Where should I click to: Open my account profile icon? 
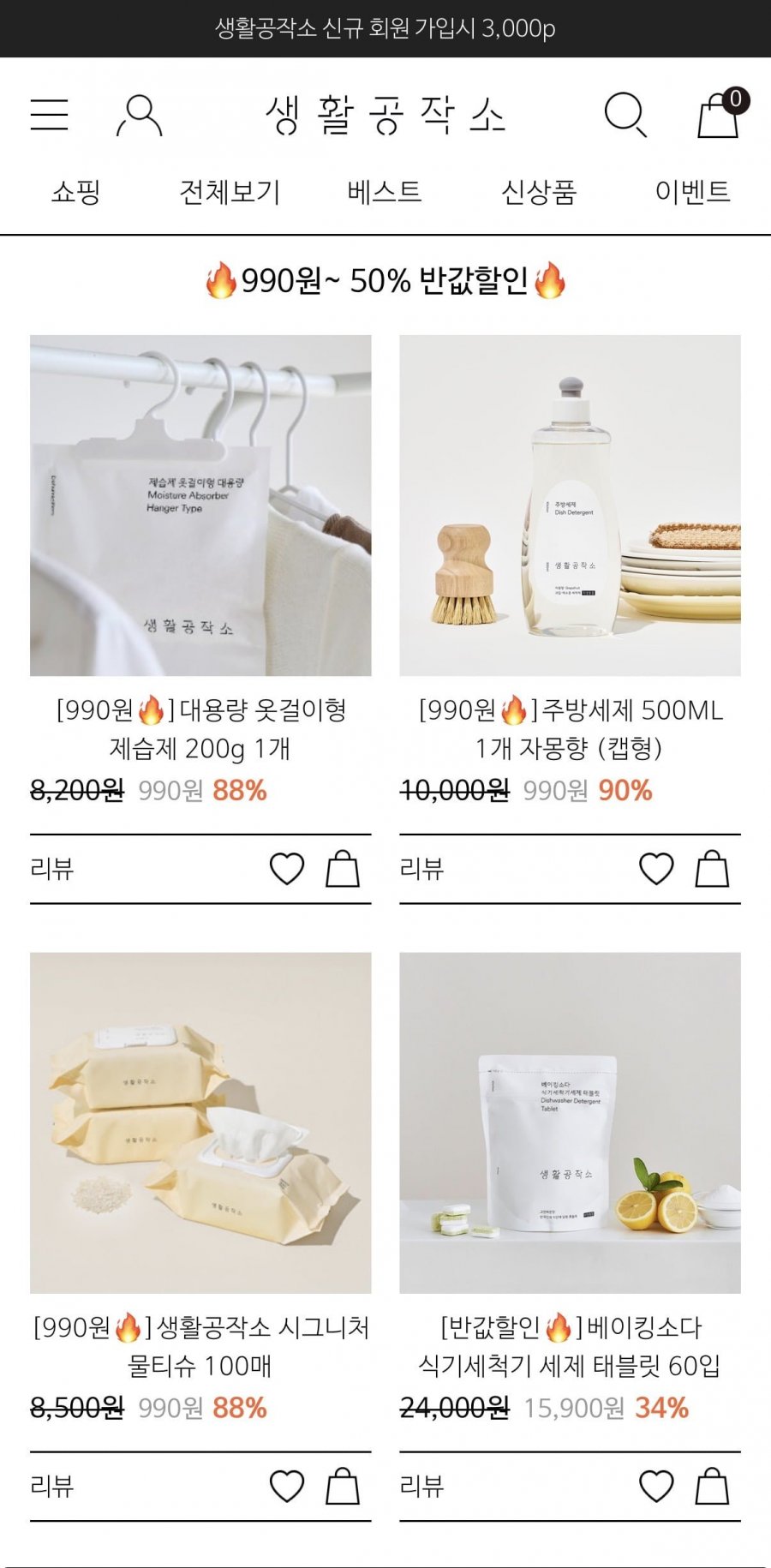[139, 115]
